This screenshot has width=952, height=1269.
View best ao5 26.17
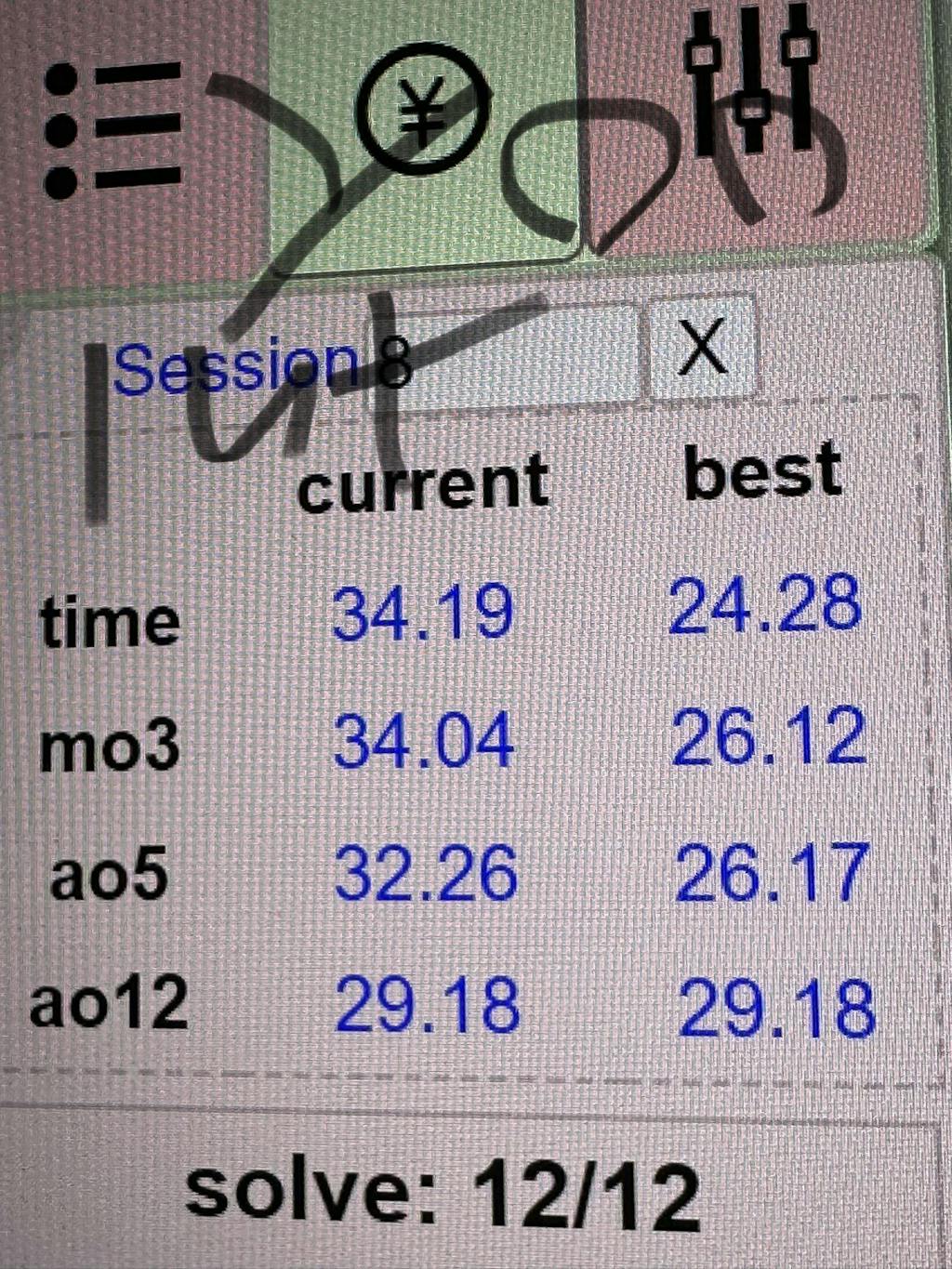772,872
